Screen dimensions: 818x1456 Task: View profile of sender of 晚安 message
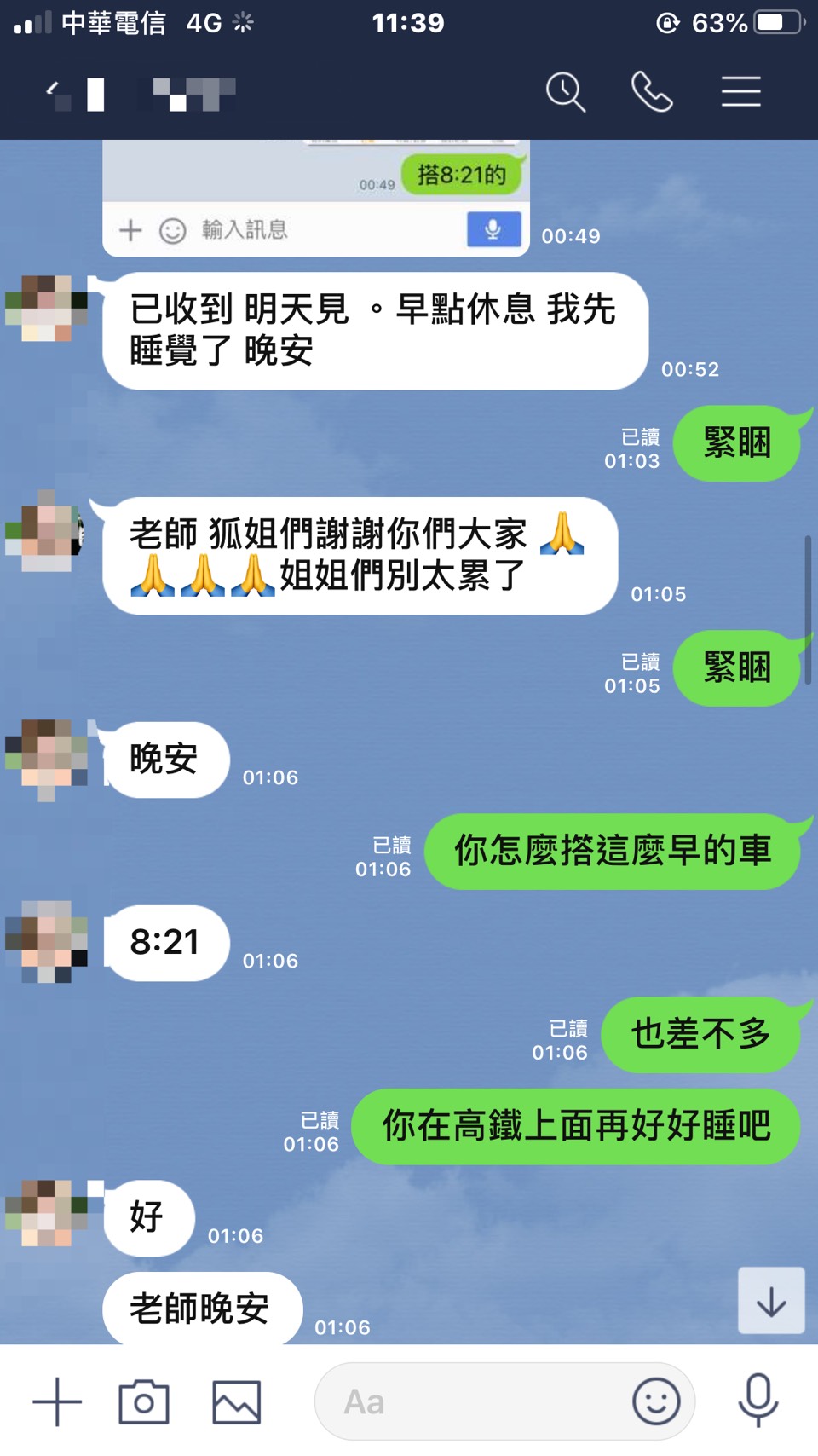pyautogui.click(x=47, y=759)
